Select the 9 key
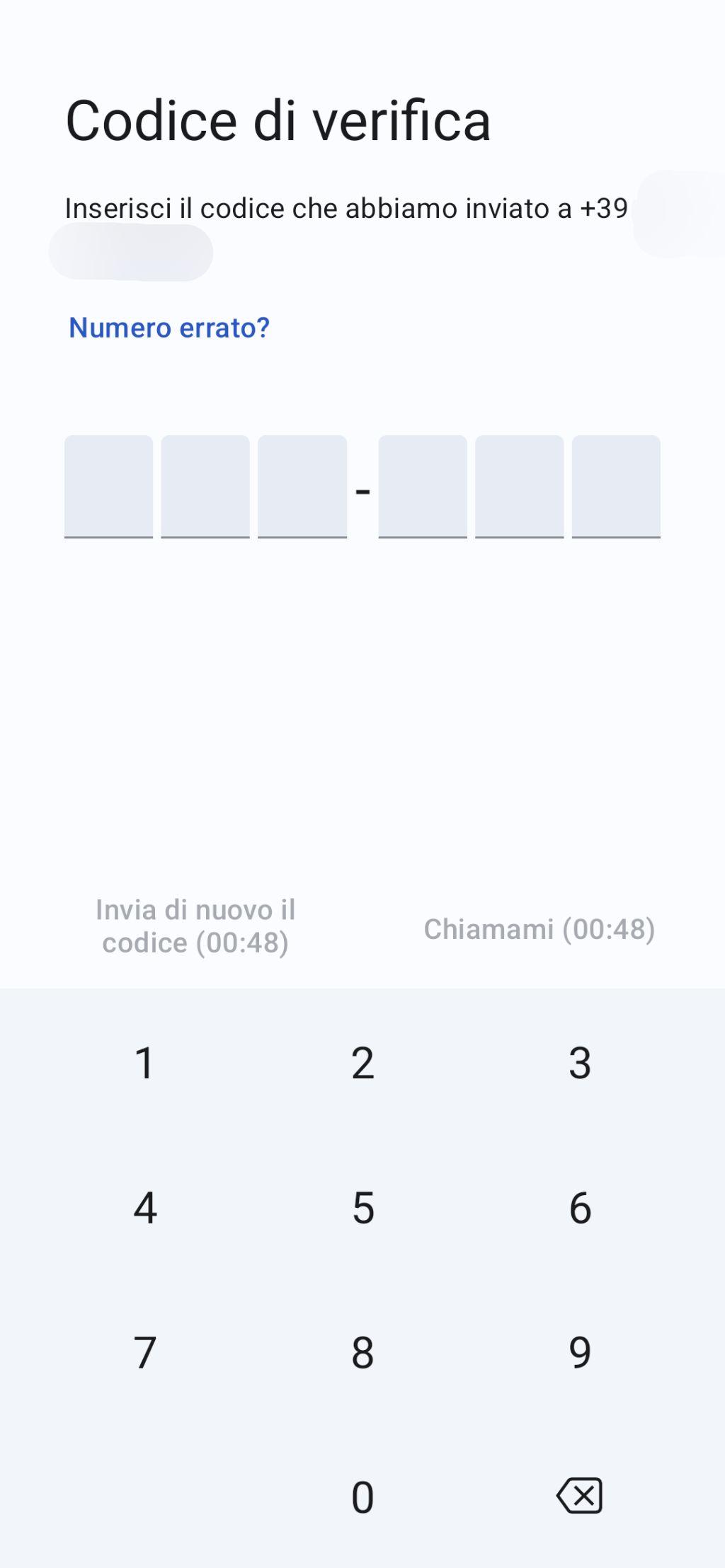The image size is (725, 1568). click(580, 1353)
